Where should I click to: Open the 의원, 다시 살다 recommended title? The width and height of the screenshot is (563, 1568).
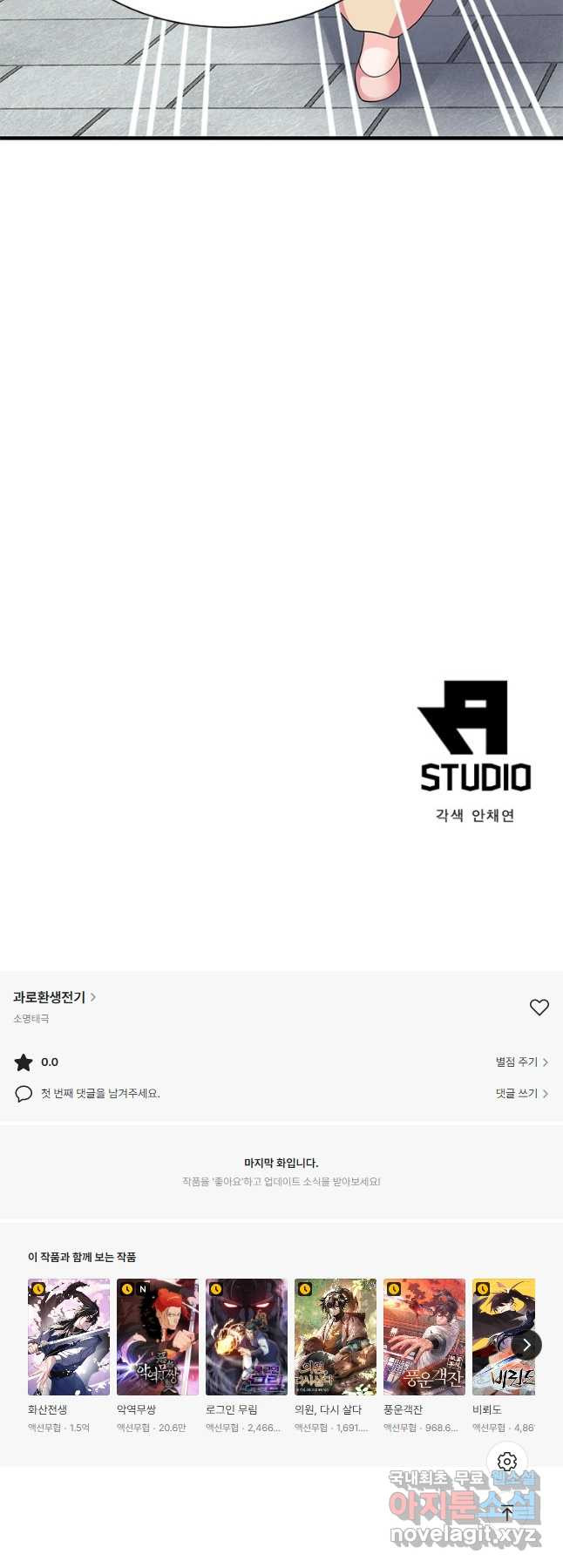pyautogui.click(x=336, y=1337)
